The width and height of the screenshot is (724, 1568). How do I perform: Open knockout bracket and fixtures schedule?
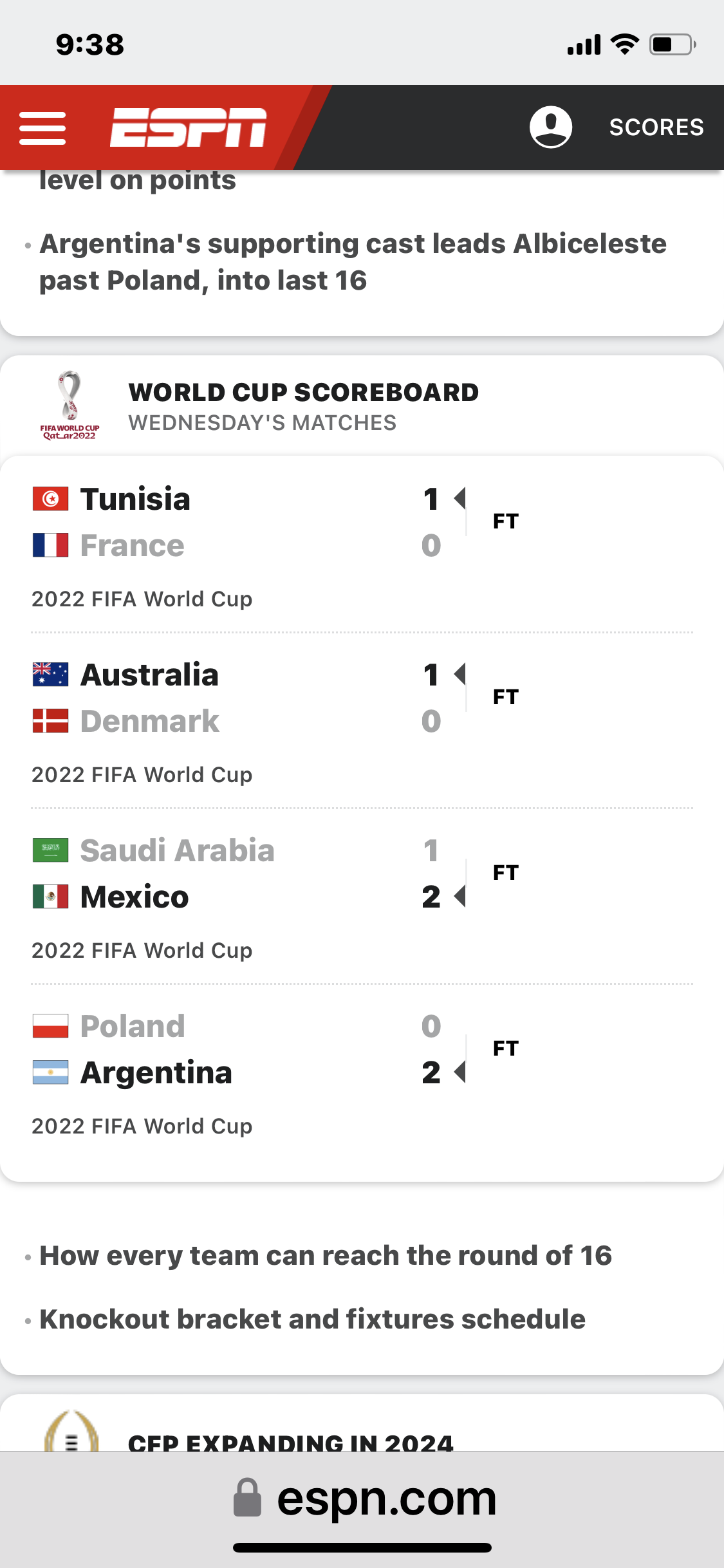[x=313, y=1320]
